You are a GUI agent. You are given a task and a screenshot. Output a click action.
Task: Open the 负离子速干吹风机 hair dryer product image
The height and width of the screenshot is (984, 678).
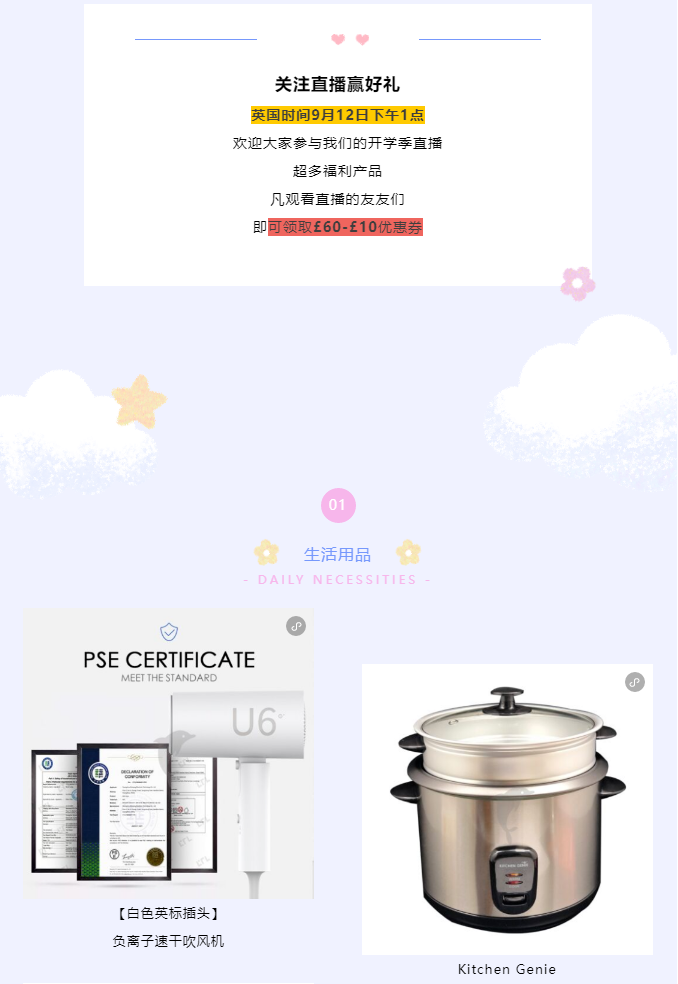[168, 754]
